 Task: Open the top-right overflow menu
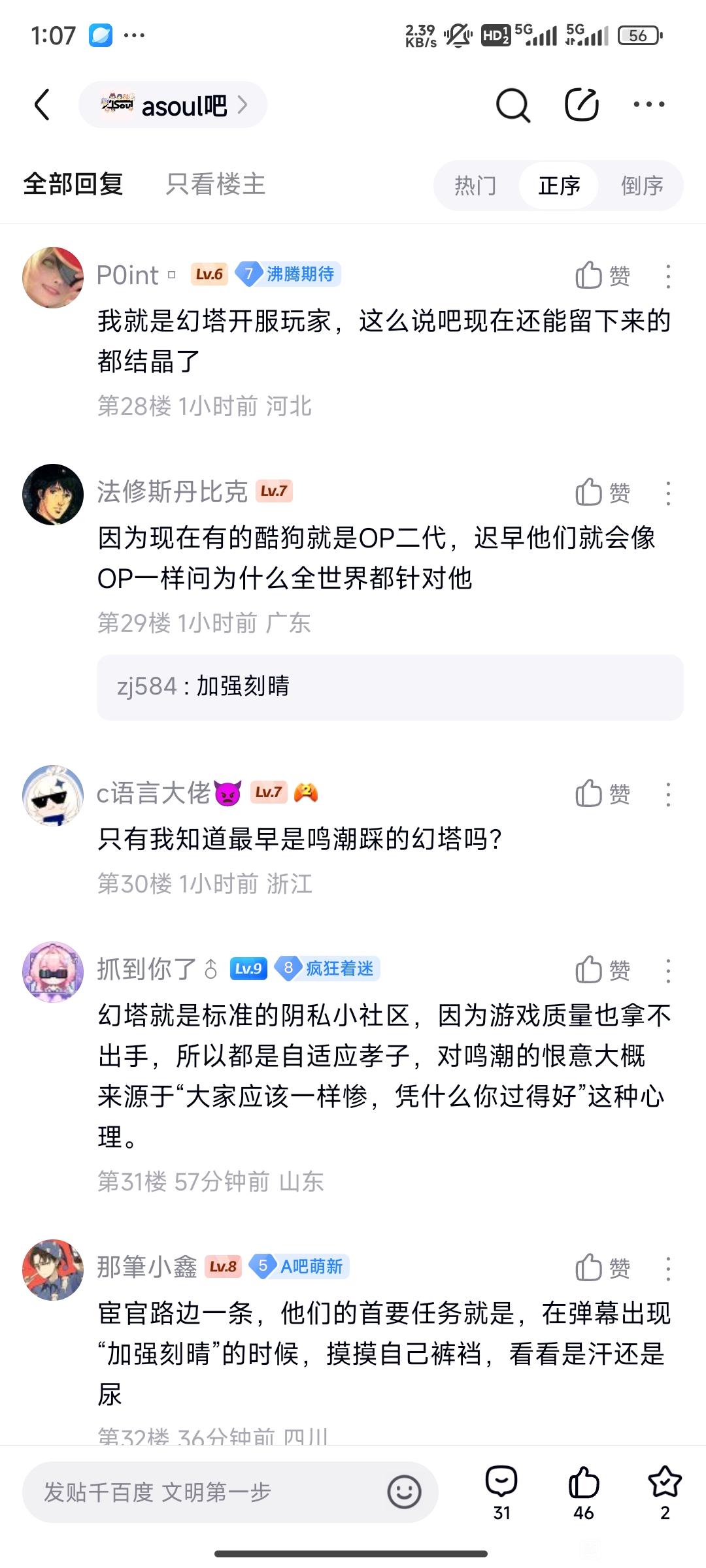click(648, 105)
